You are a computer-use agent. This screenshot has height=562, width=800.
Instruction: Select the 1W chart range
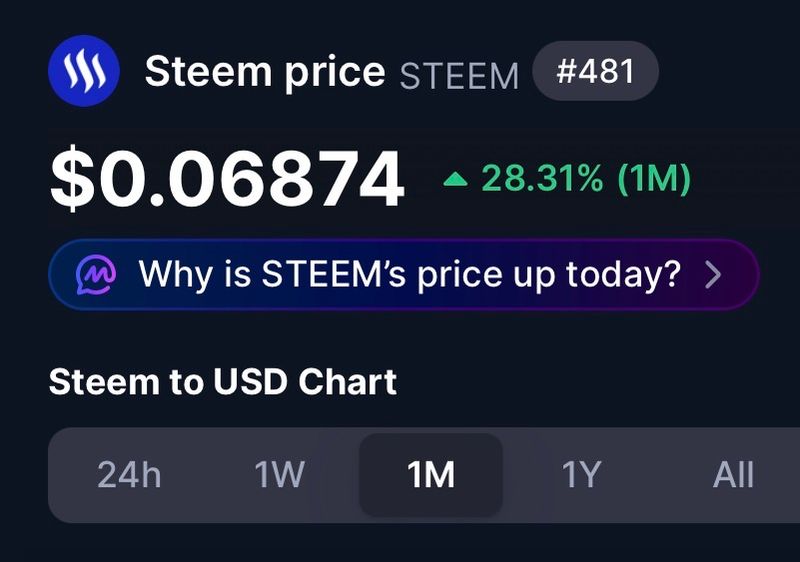(x=279, y=475)
